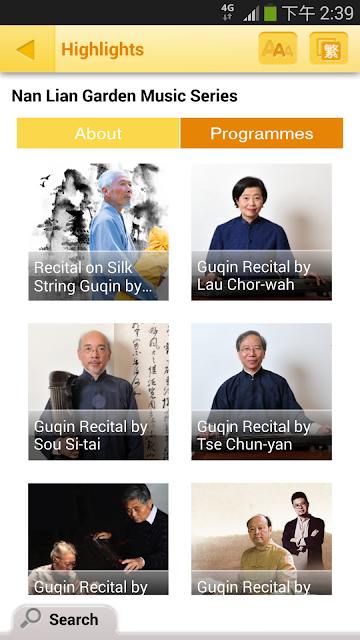This screenshot has width=360, height=640.
Task: Switch language to Traditional Chinese
Action: pyautogui.click(x=329, y=49)
